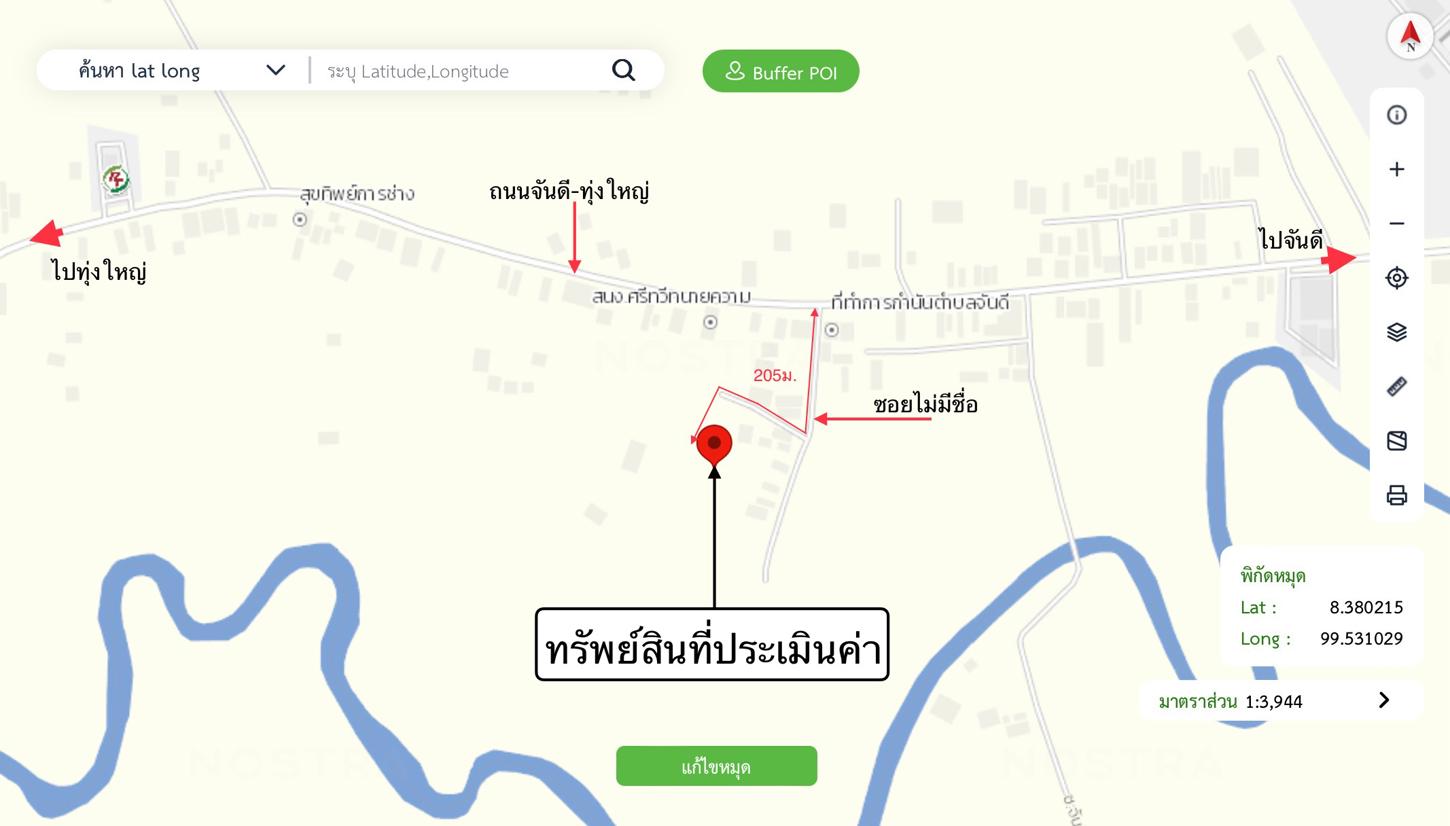Open the map layers panel
Image resolution: width=1450 pixels, height=826 pixels.
[x=1397, y=332]
